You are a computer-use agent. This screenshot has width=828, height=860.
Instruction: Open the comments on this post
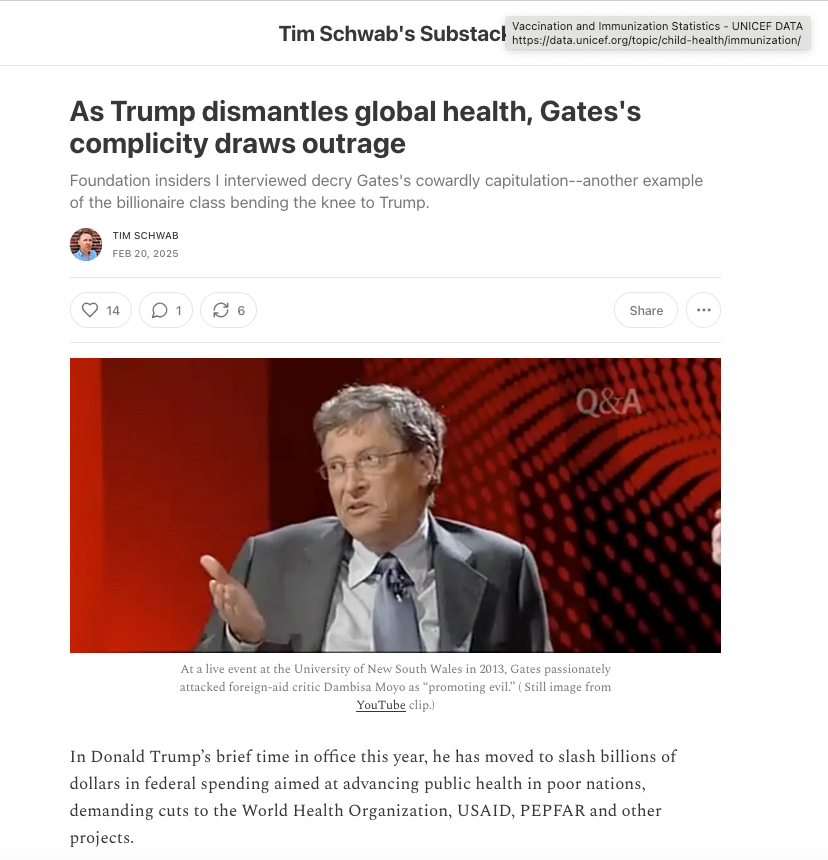[166, 310]
